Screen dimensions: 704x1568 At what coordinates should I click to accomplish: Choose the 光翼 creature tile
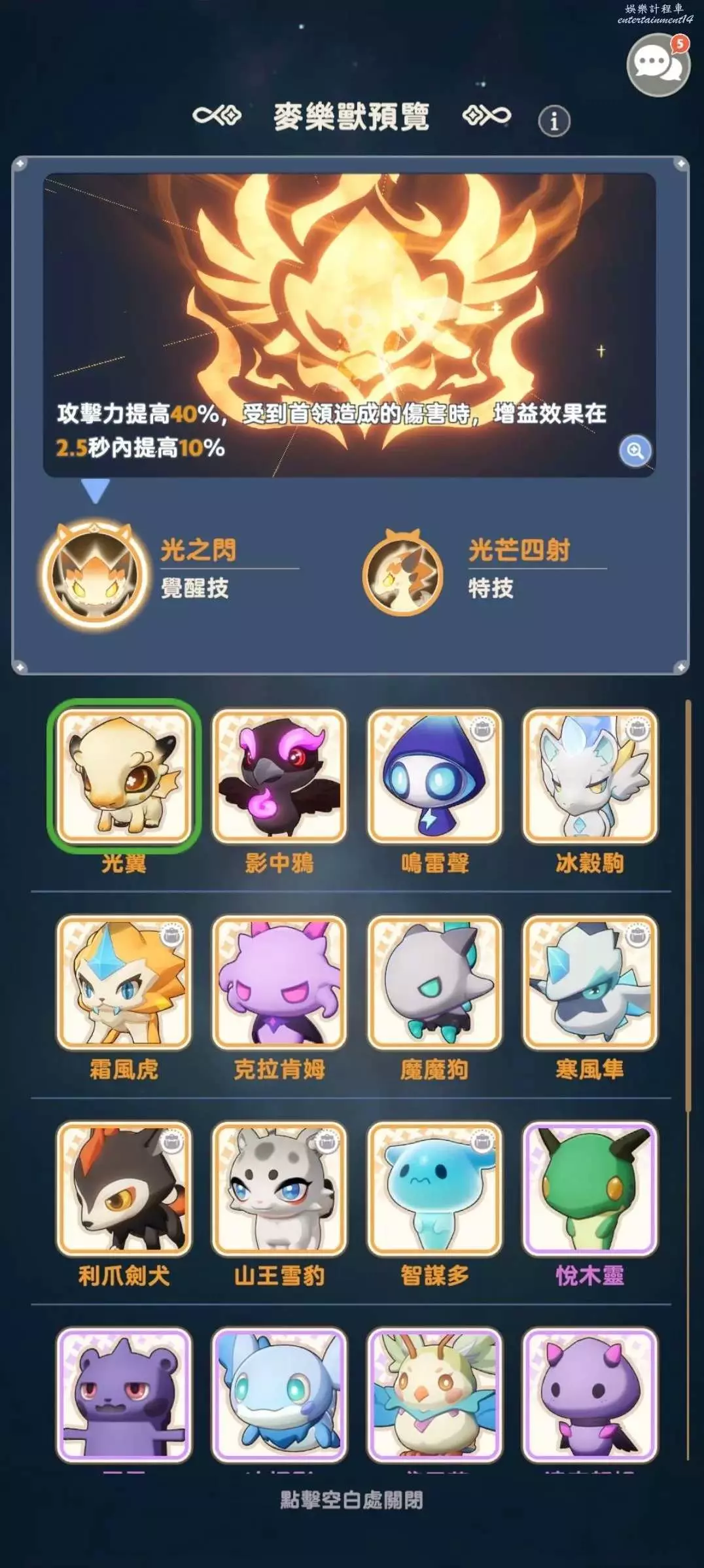click(x=124, y=776)
